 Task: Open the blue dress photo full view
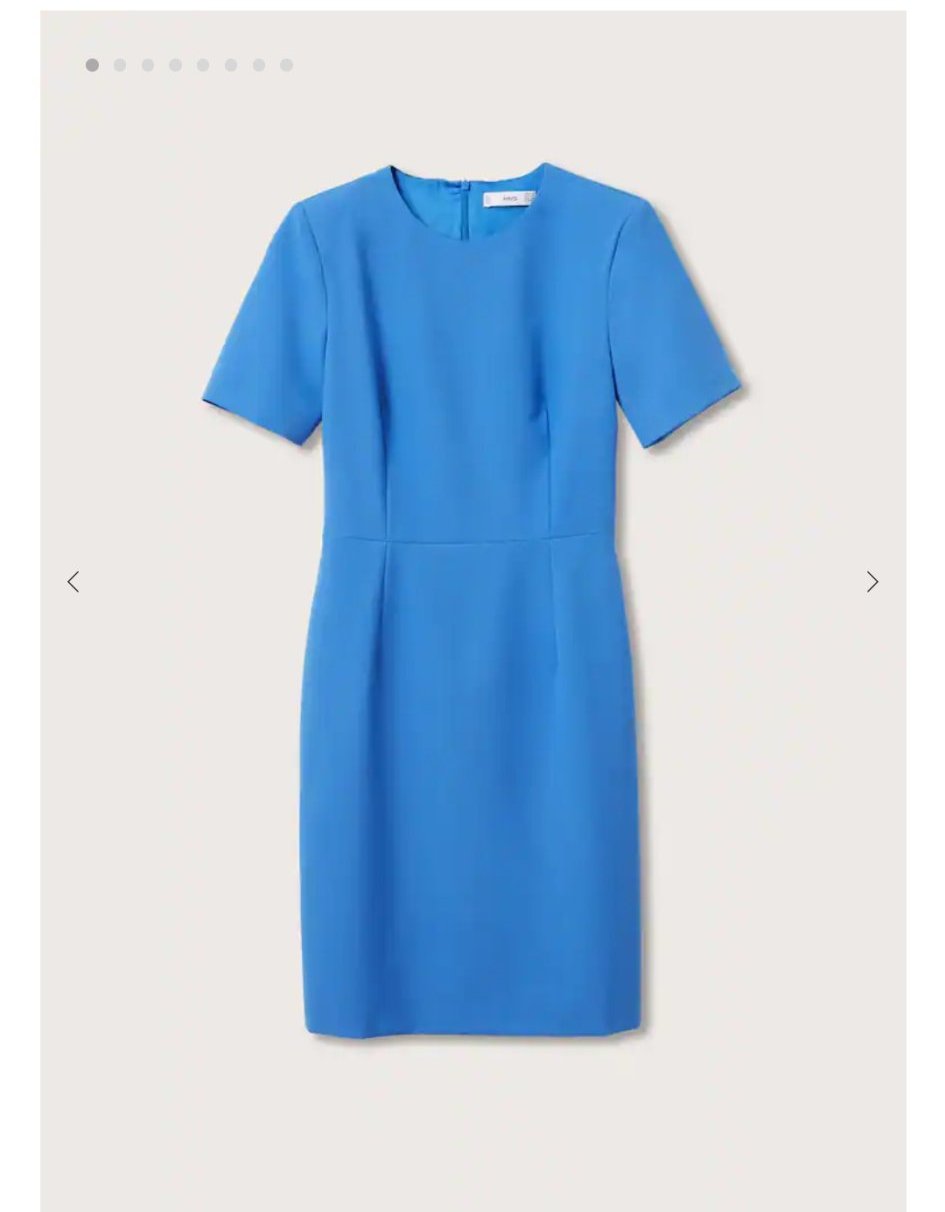pyautogui.click(x=472, y=600)
